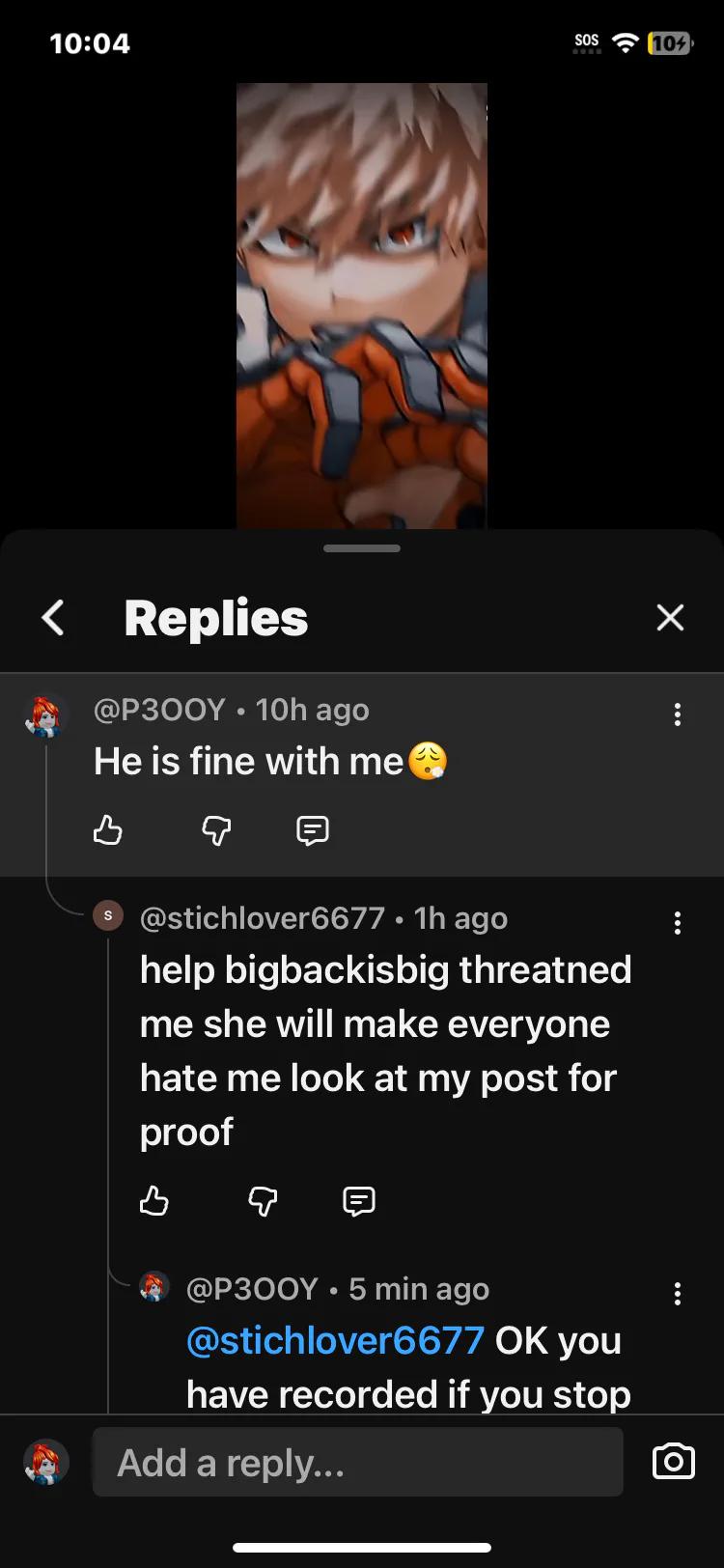724x1568 pixels.
Task: Tap the Add a reply field
Action: (357, 1463)
